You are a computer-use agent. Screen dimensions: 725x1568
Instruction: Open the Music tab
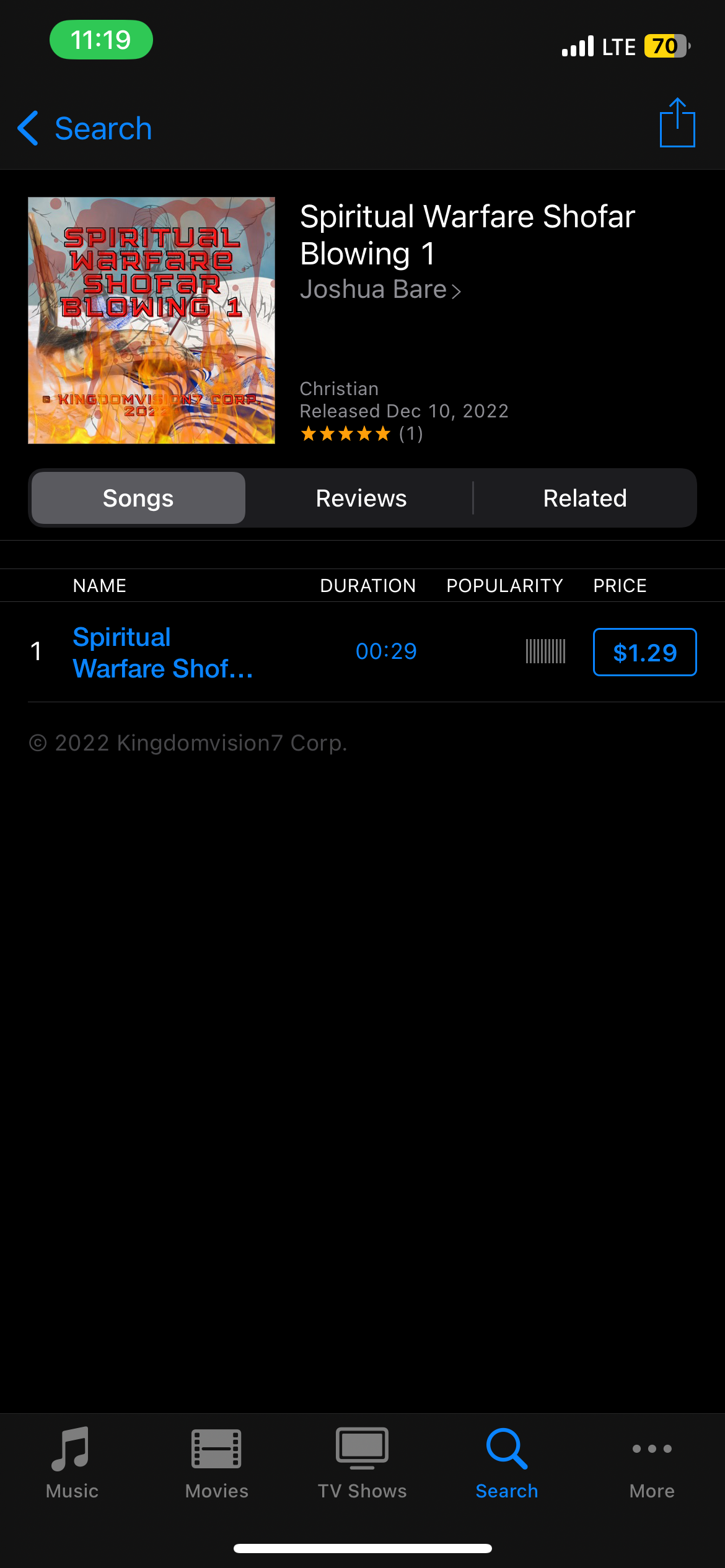coord(72,1463)
